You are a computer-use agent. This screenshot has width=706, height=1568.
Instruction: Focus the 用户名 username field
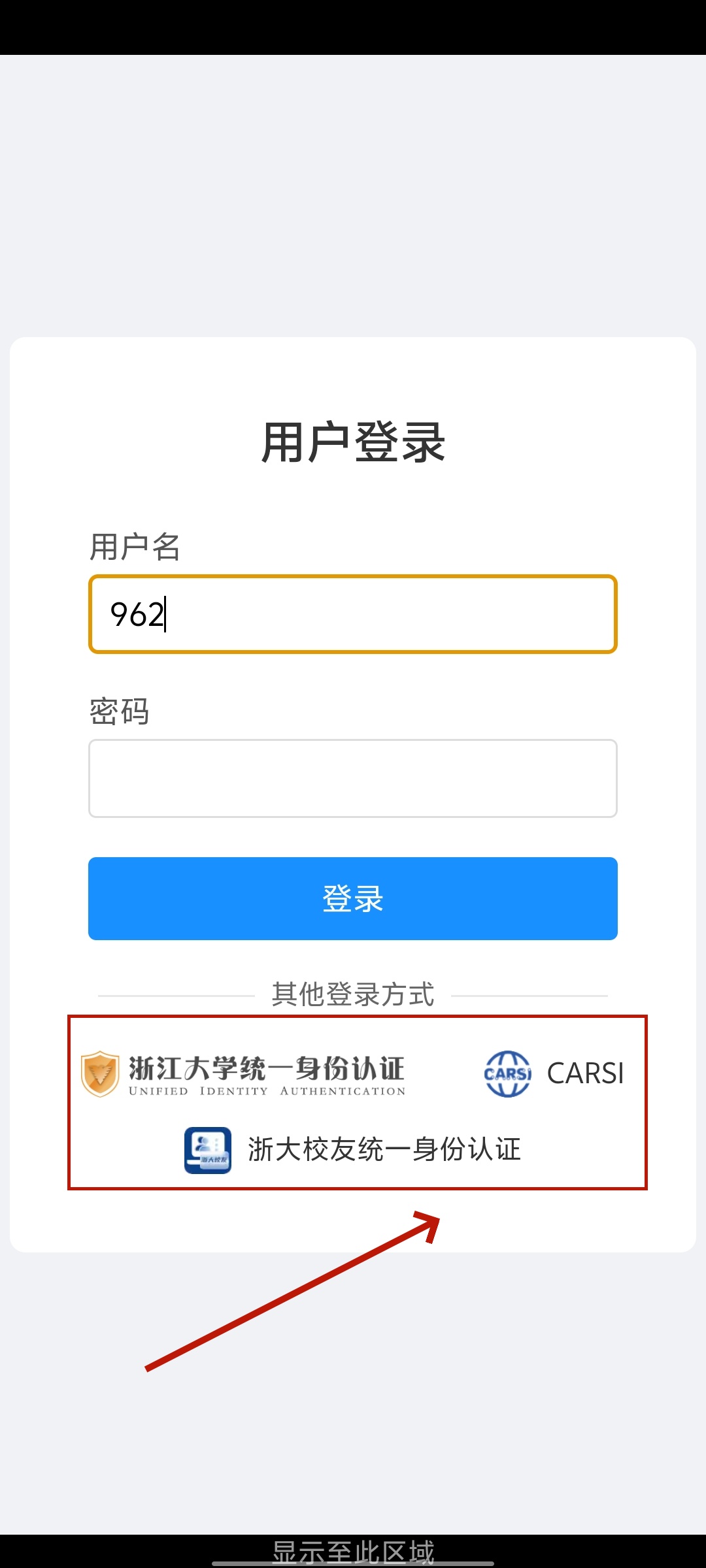click(353, 614)
